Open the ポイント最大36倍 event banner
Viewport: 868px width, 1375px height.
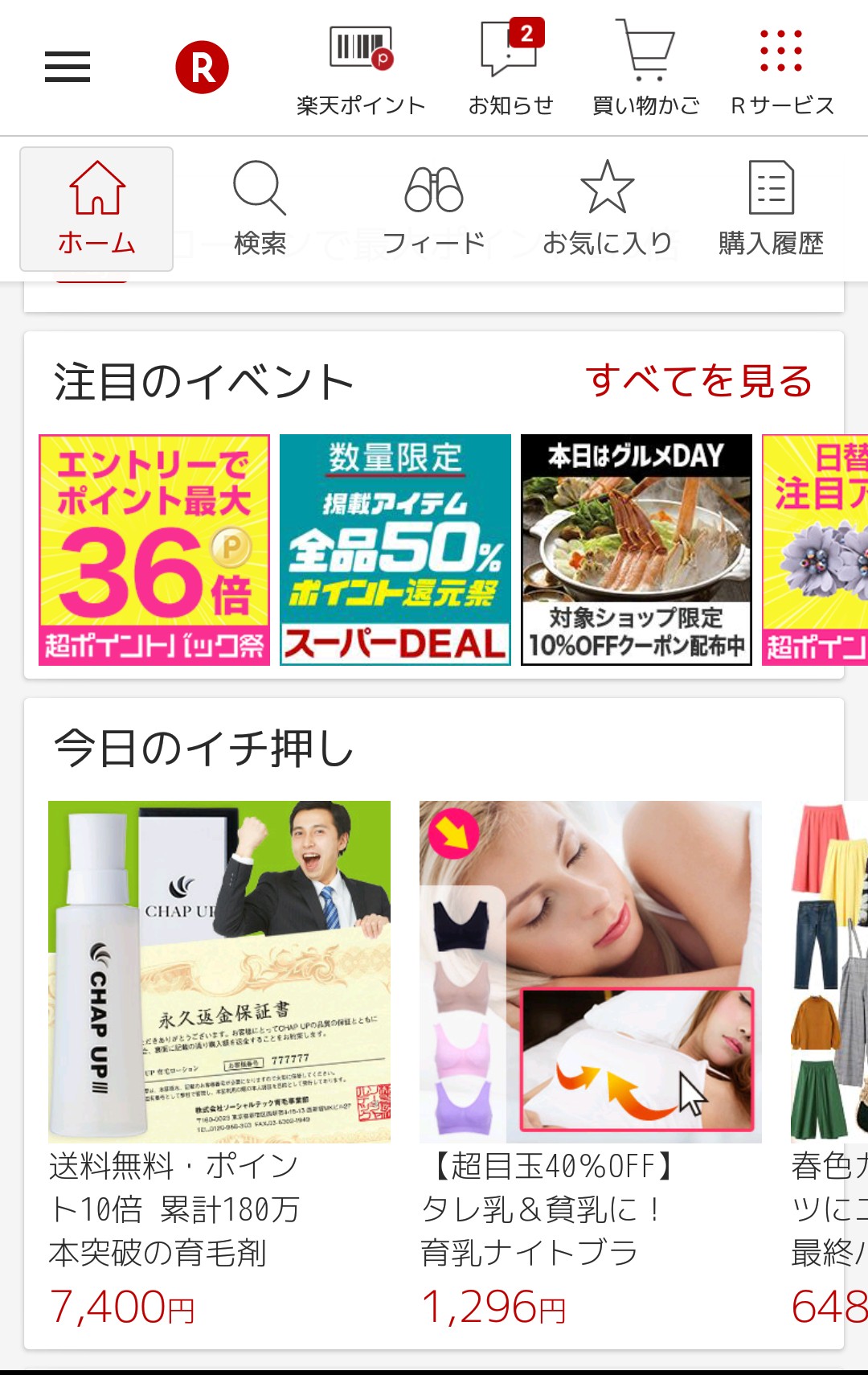coord(154,550)
